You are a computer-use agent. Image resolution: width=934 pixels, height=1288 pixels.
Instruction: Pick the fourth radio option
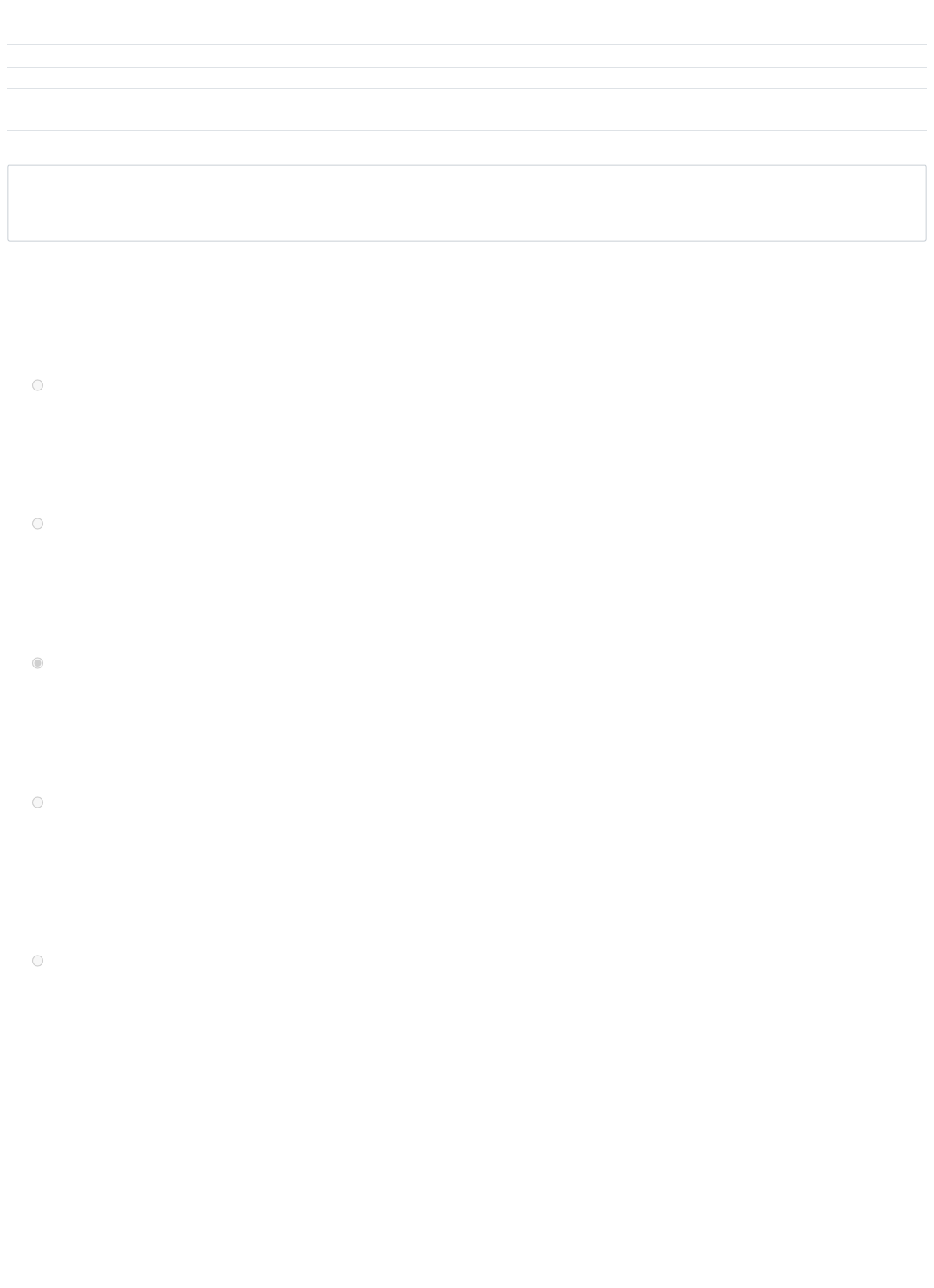pos(37,802)
